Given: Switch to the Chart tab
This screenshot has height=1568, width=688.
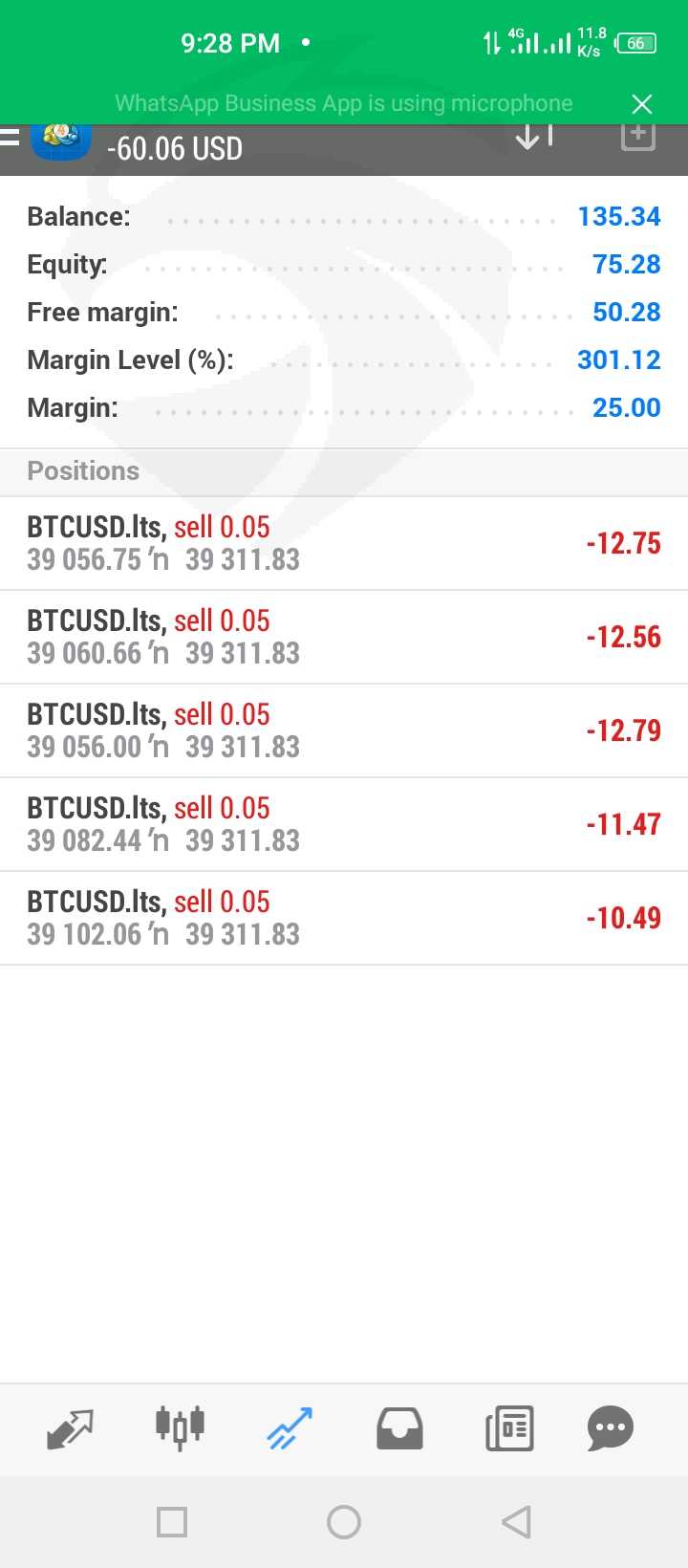Looking at the screenshot, I should 180,1429.
